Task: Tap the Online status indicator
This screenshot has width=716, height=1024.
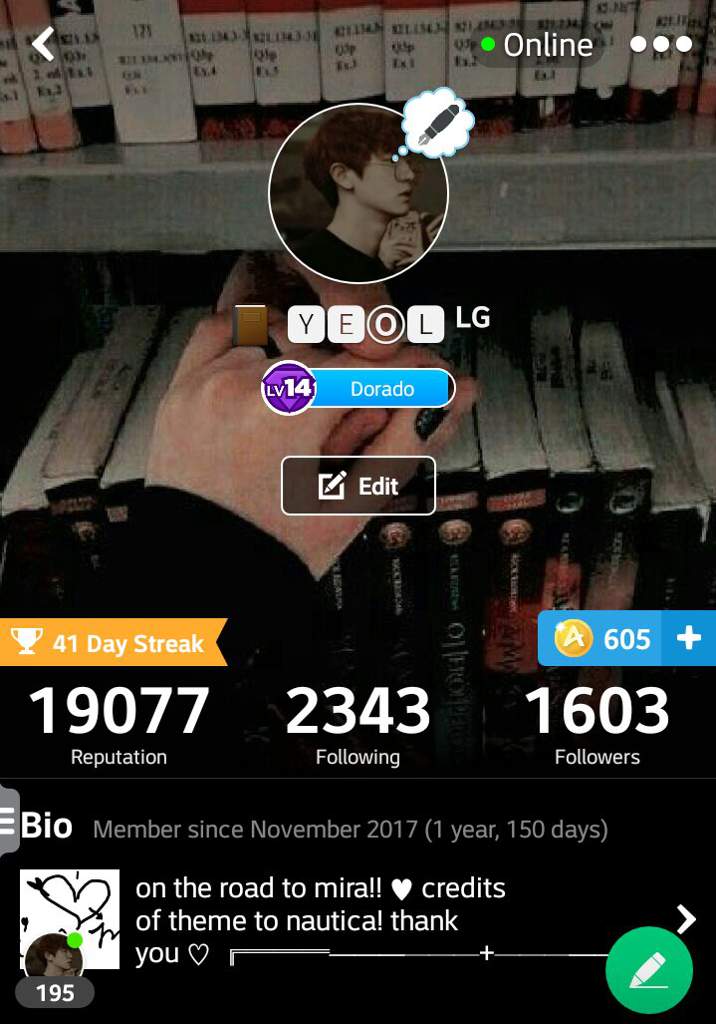Action: (x=537, y=45)
